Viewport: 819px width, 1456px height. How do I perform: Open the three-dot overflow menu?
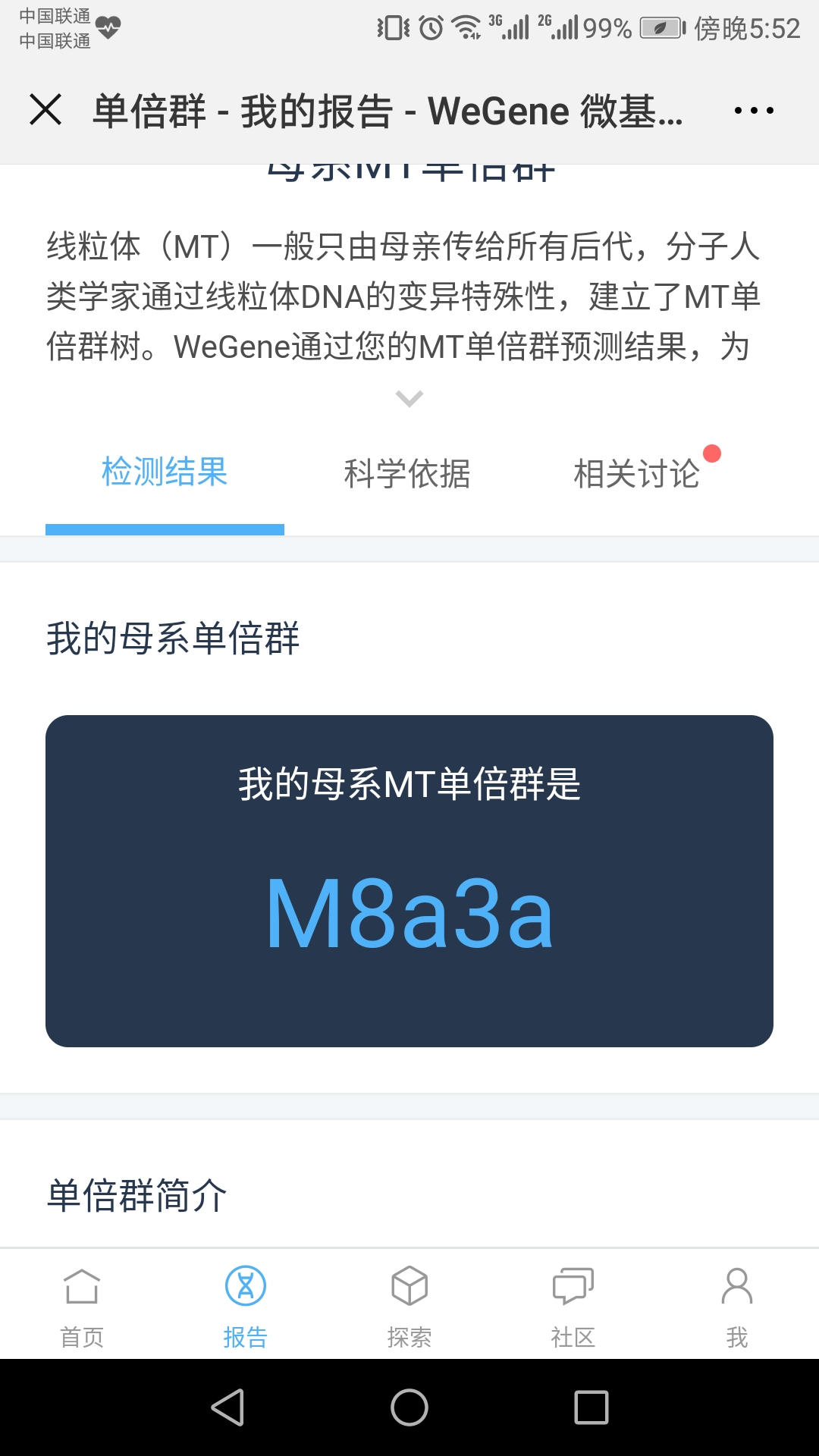point(754,111)
